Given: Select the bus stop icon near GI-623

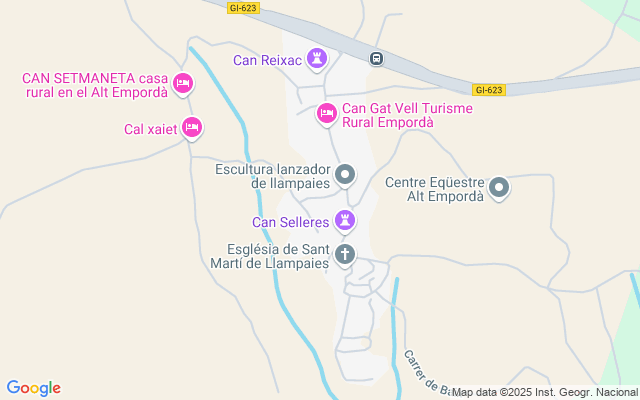Looking at the screenshot, I should pos(376,58).
